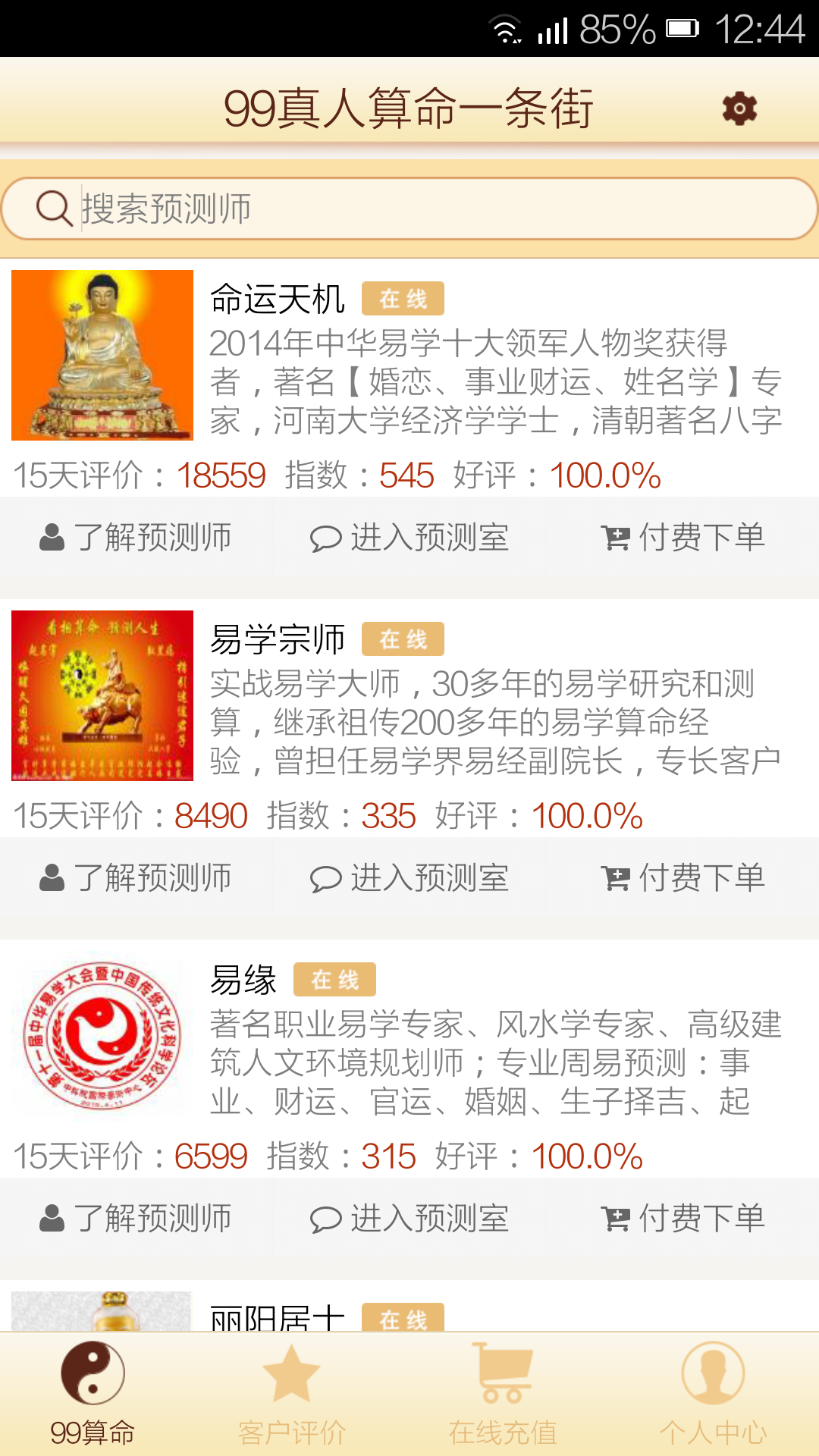Screen dimensions: 819x1456
Task: Click 进入预测室 under 易学宗师
Action: click(x=431, y=877)
